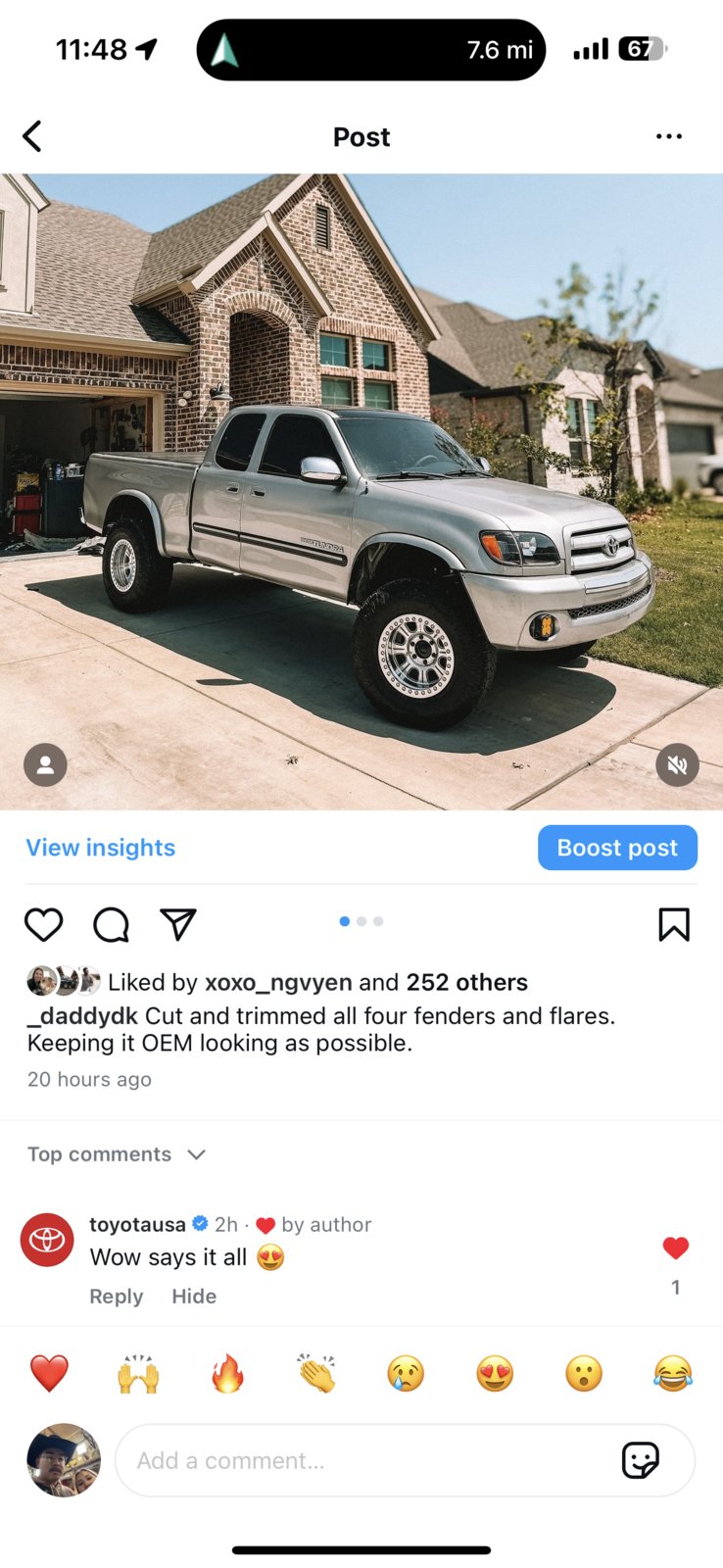Open the sticker picker in the comment box

click(x=641, y=1460)
